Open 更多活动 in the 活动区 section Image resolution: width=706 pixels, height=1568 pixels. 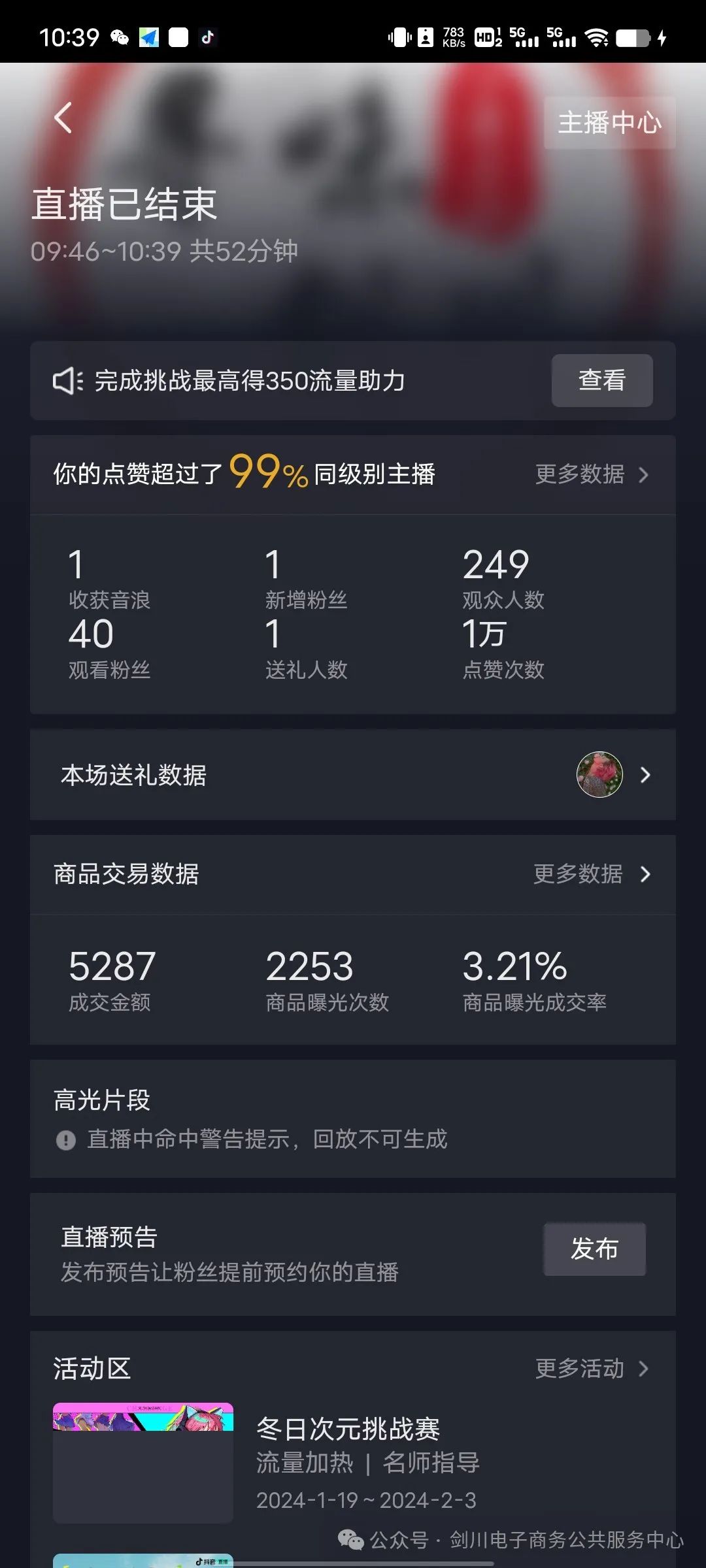click(x=591, y=1368)
